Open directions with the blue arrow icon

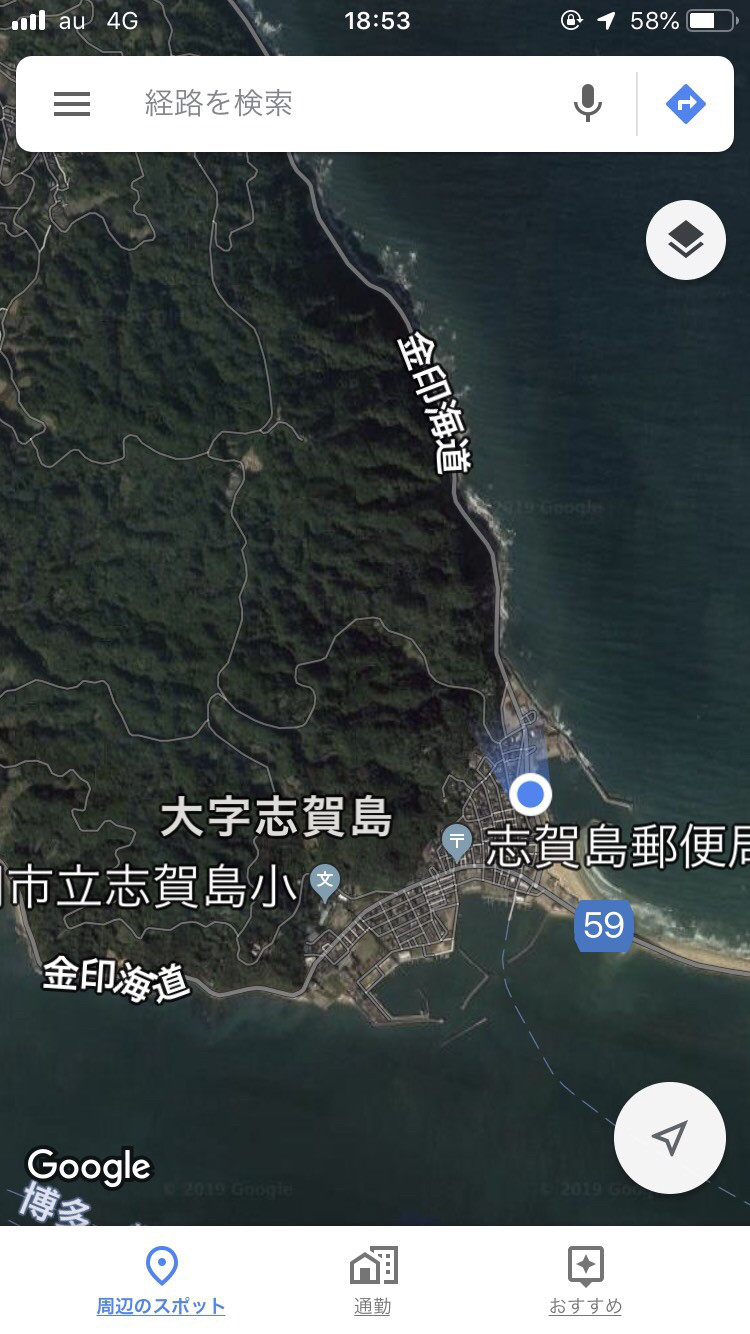pos(686,104)
